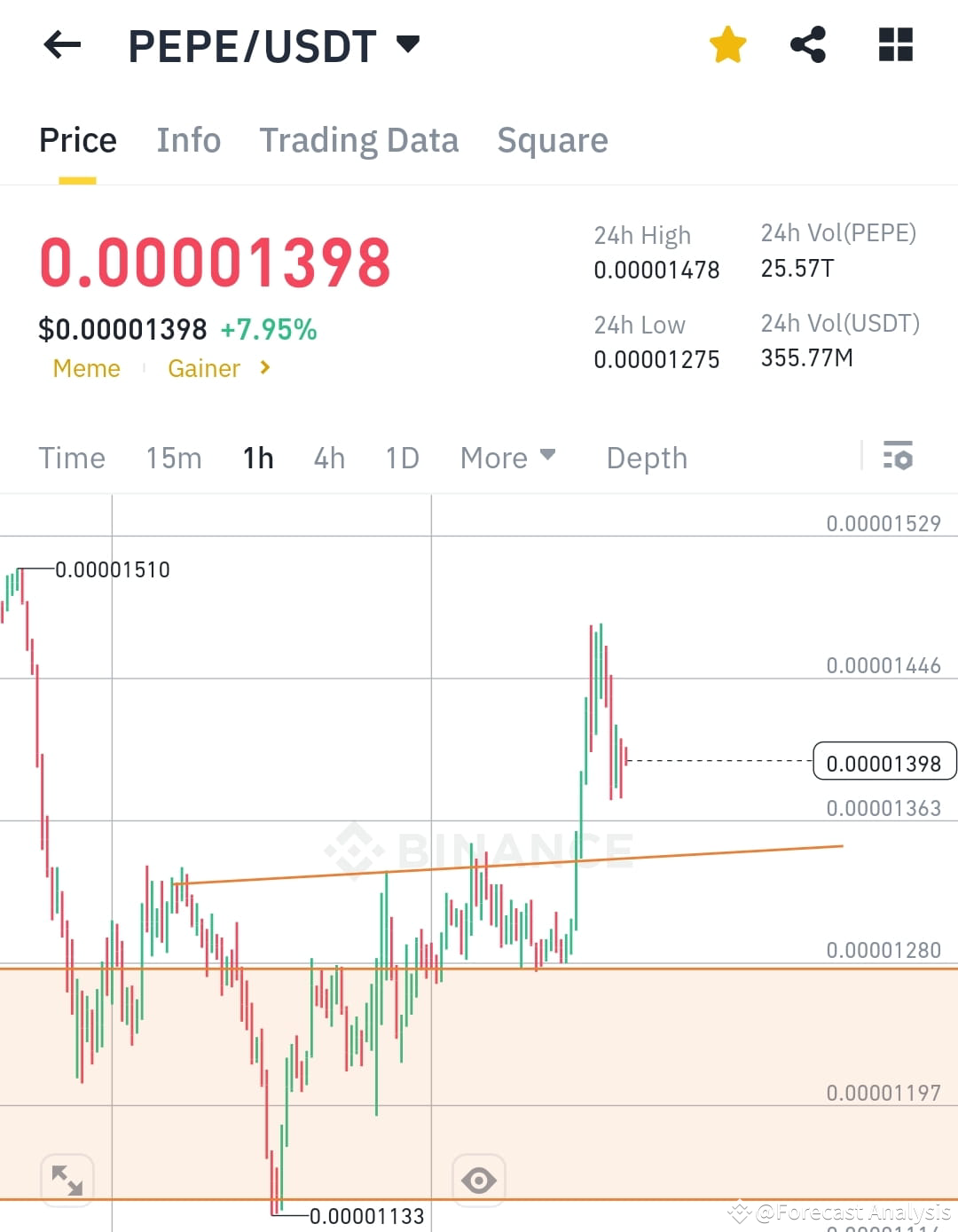Switch to the Info tab
The image size is (958, 1232).
coord(189,140)
